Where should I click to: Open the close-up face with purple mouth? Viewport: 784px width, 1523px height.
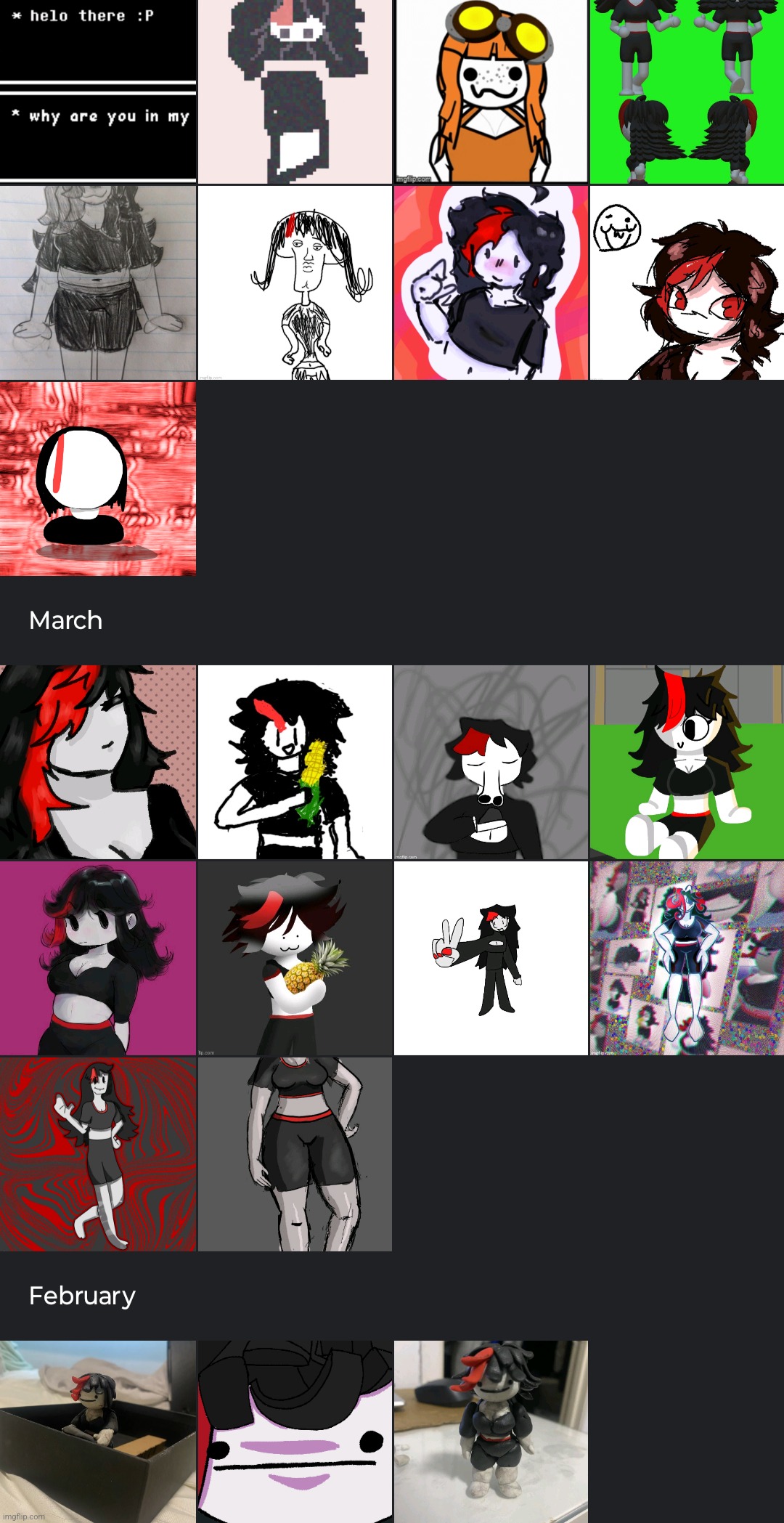(x=295, y=1431)
